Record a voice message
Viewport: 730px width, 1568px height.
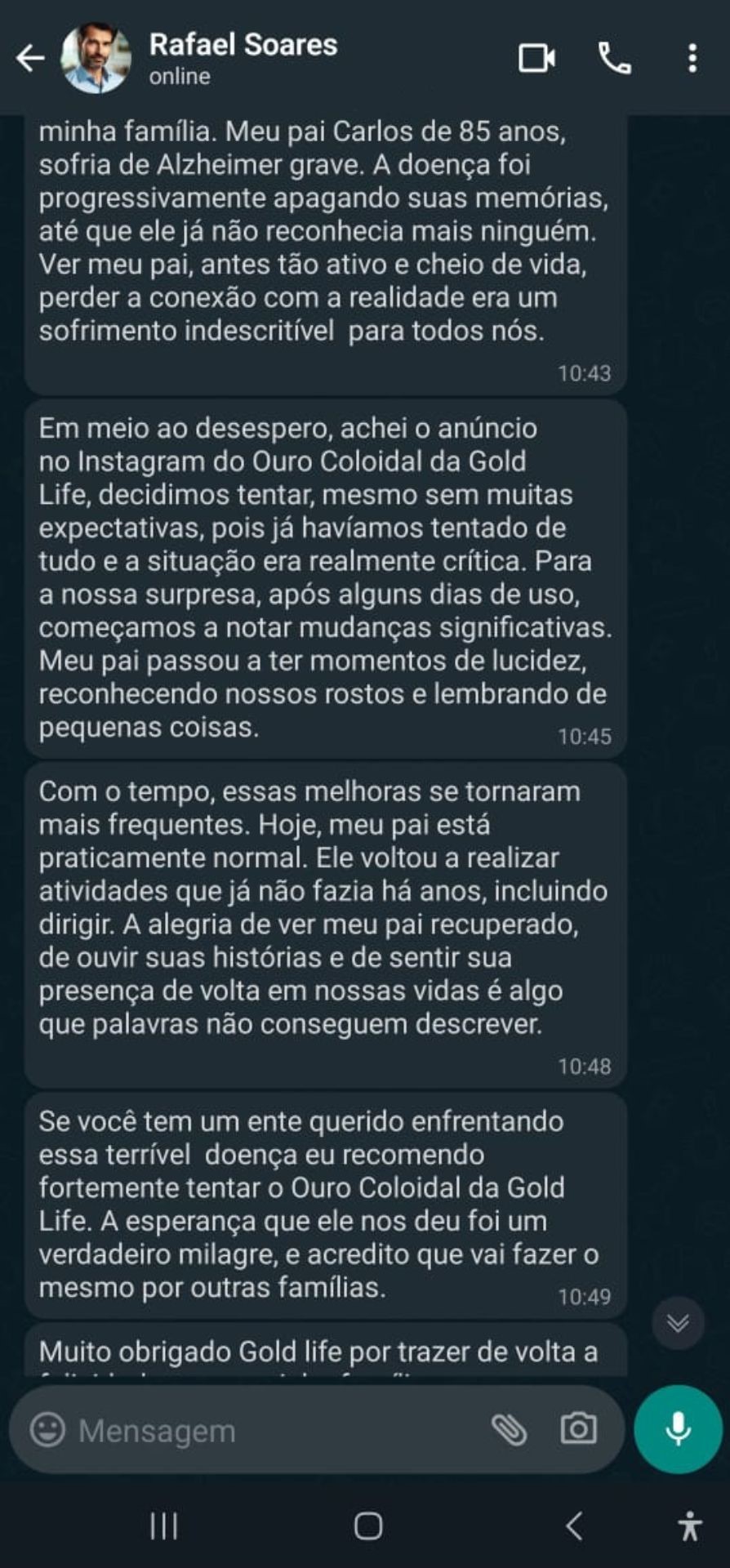(x=678, y=1429)
